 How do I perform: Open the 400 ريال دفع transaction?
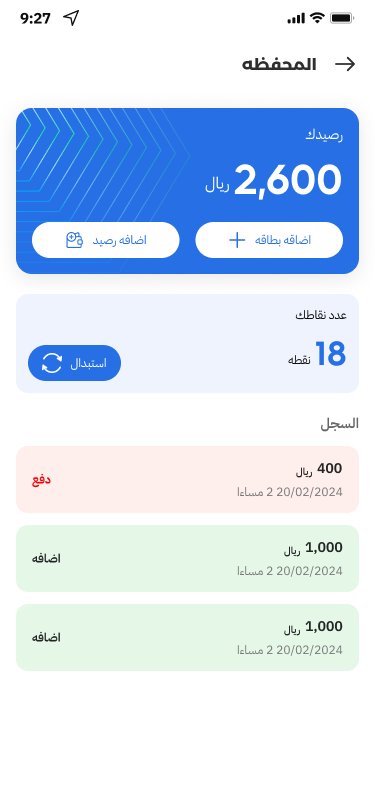tap(188, 480)
